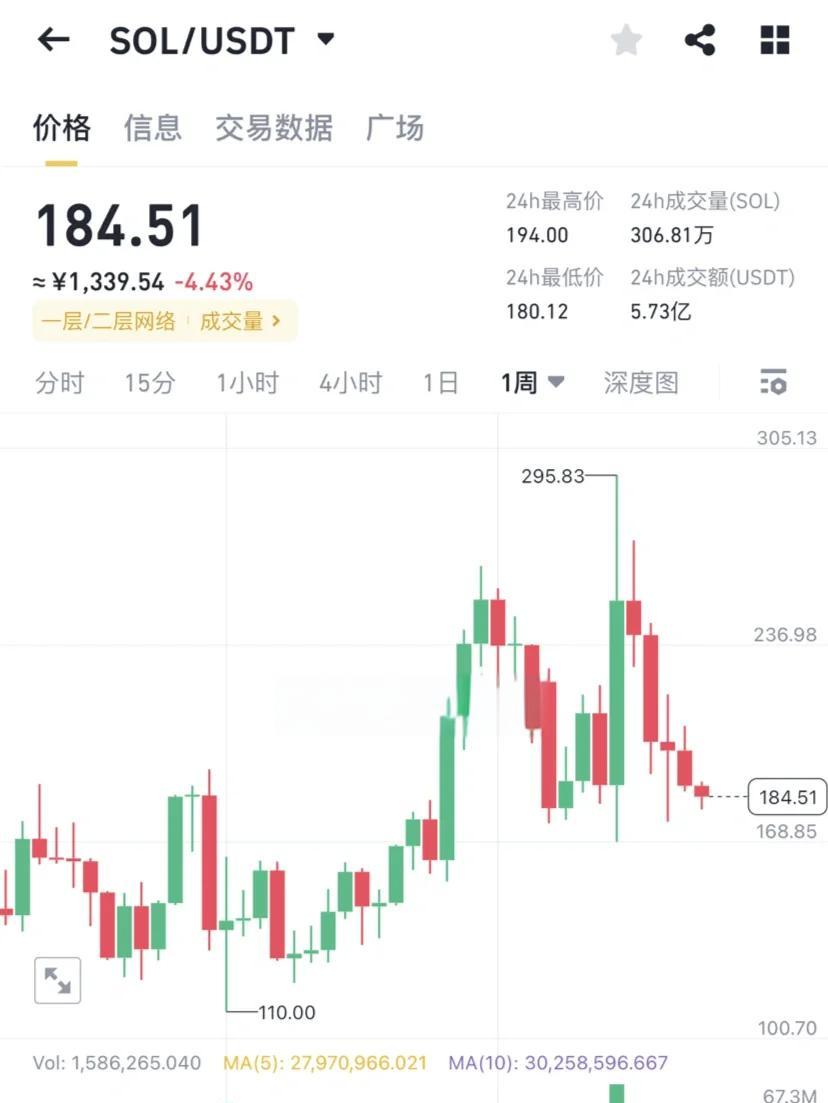Share this trading pair
Screen dimensions: 828x1103
point(700,40)
